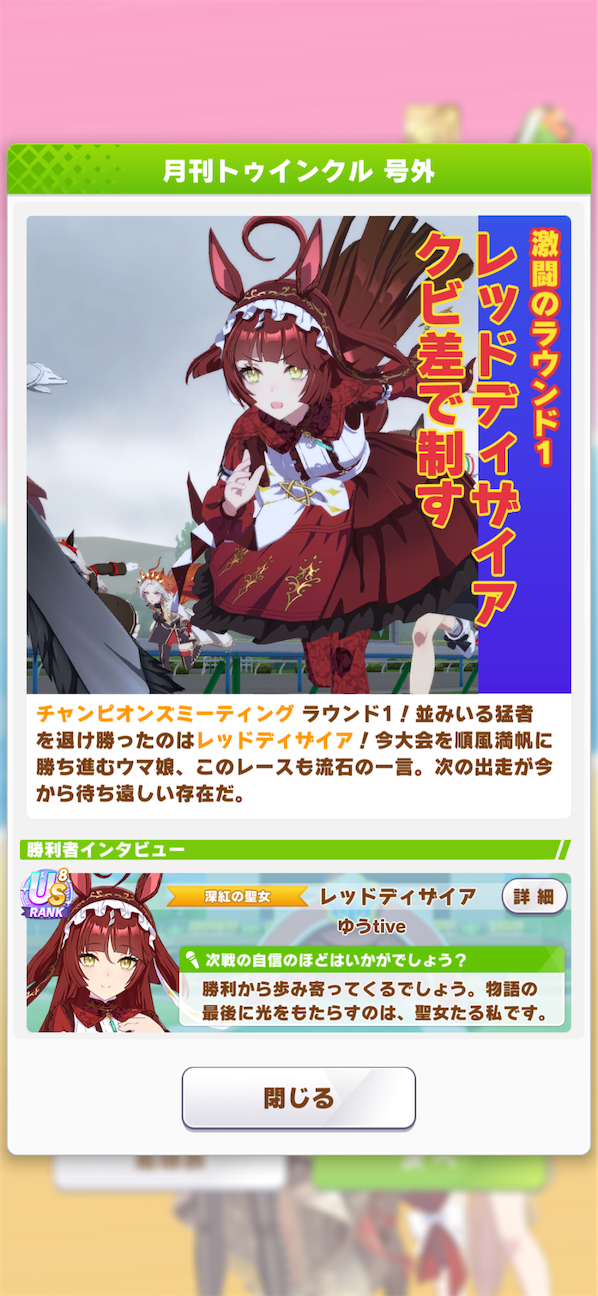Tap the 閉じる button to close the dialog

(298, 1098)
